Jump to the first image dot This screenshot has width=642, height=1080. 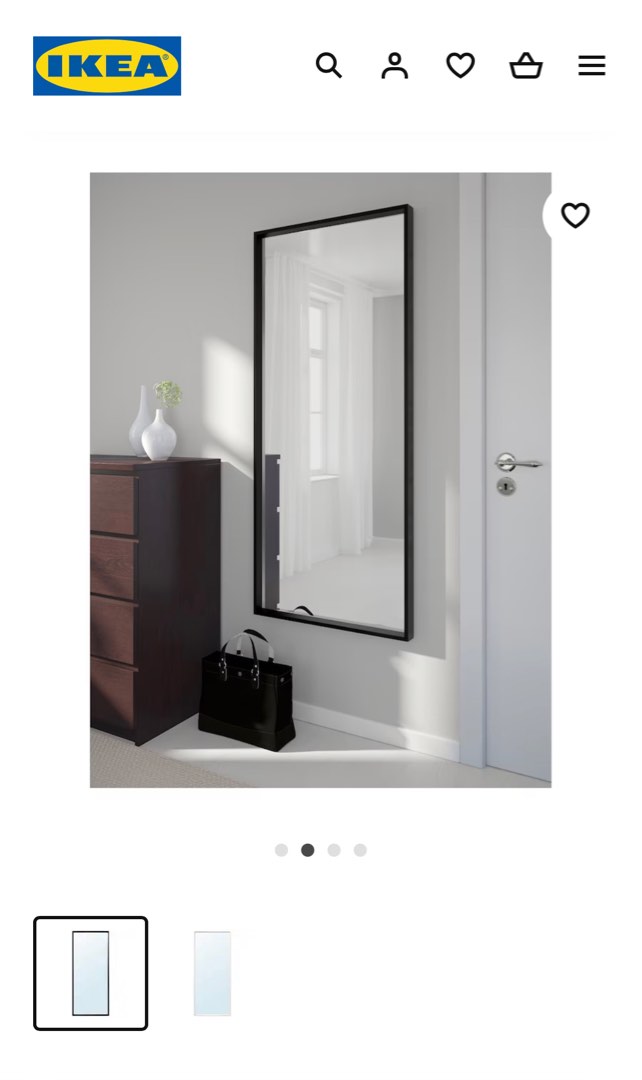(281, 850)
